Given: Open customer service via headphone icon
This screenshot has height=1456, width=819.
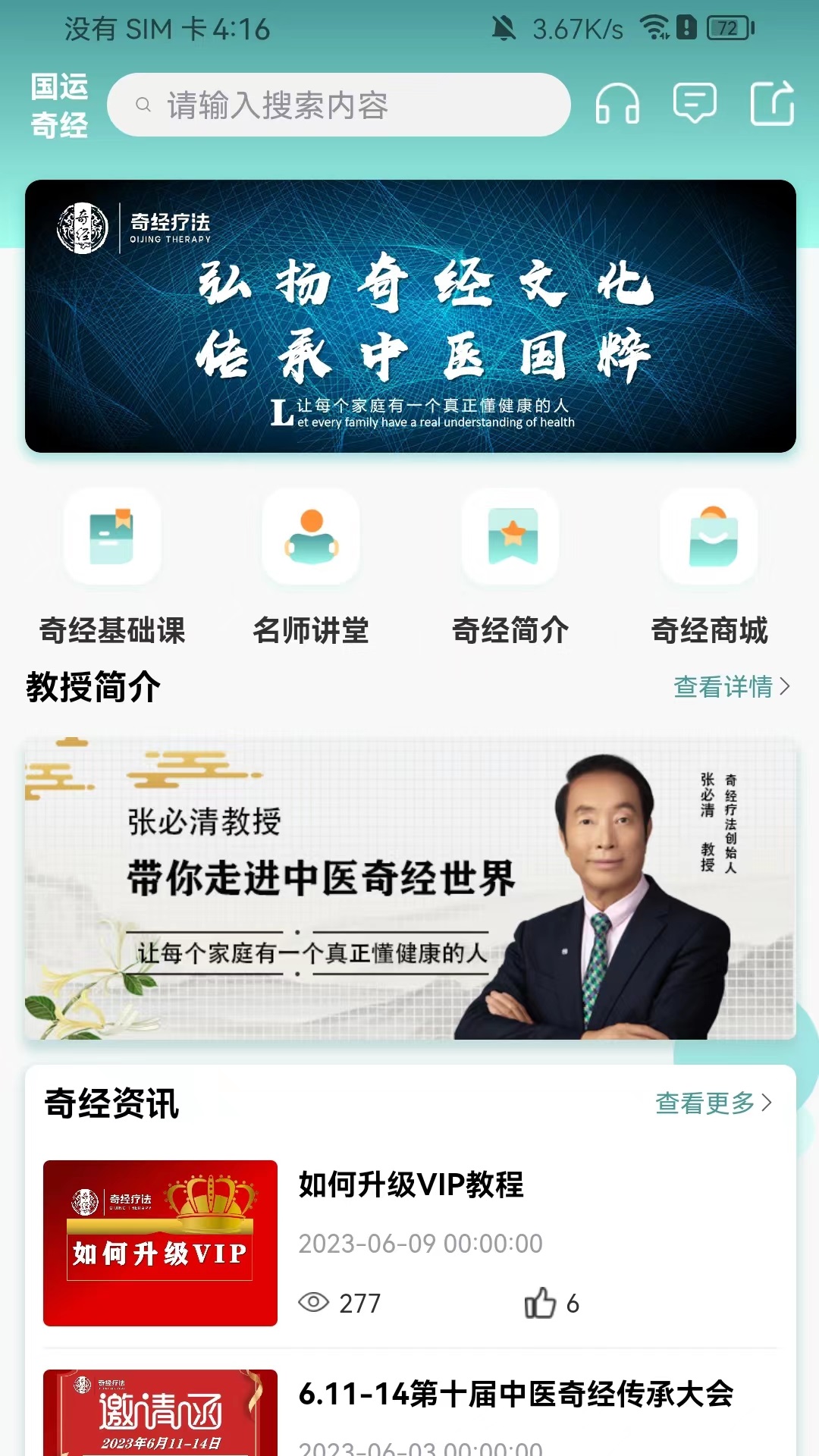Looking at the screenshot, I should (x=619, y=105).
